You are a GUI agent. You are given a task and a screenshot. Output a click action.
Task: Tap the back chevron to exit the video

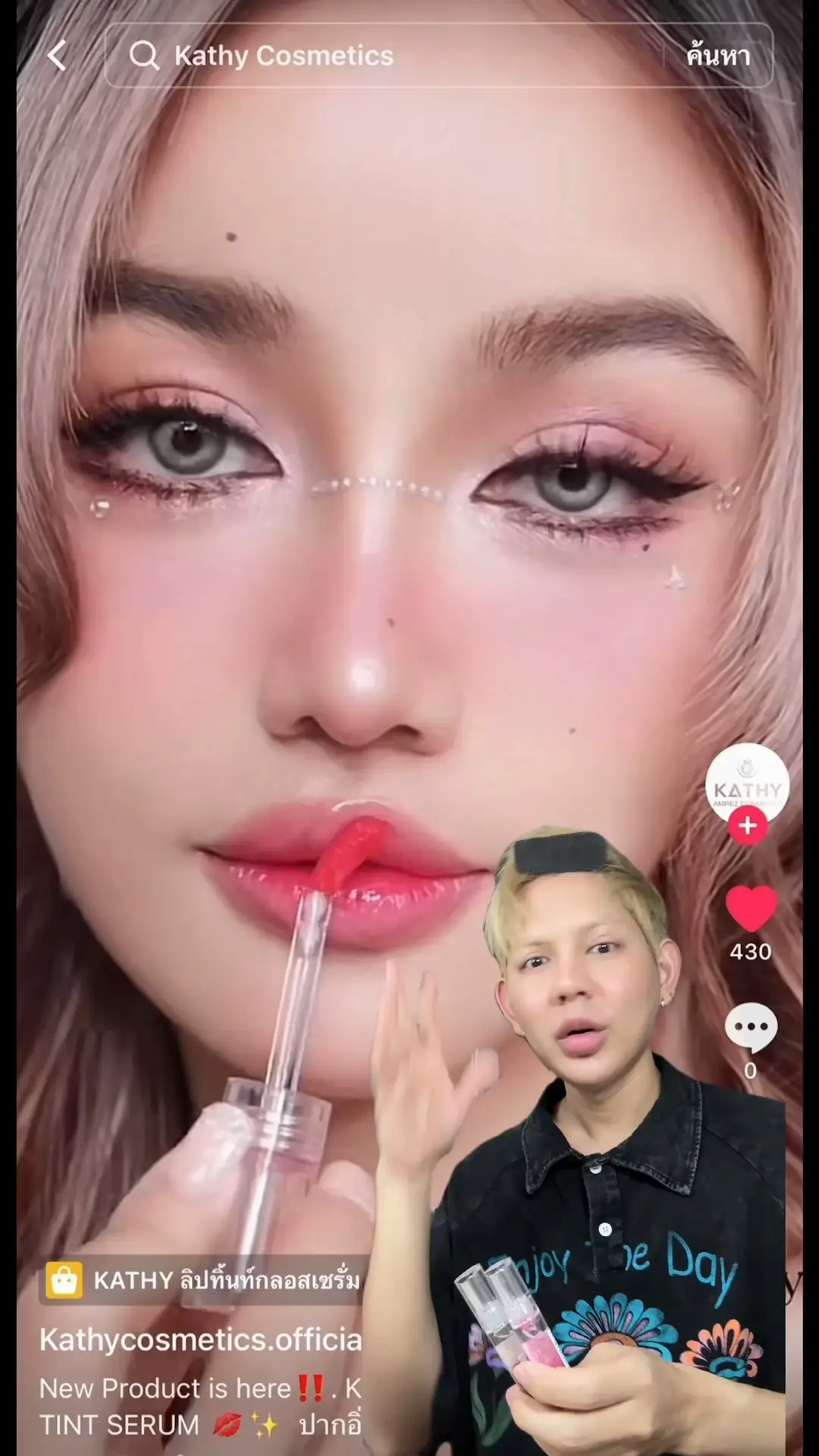pyautogui.click(x=58, y=56)
